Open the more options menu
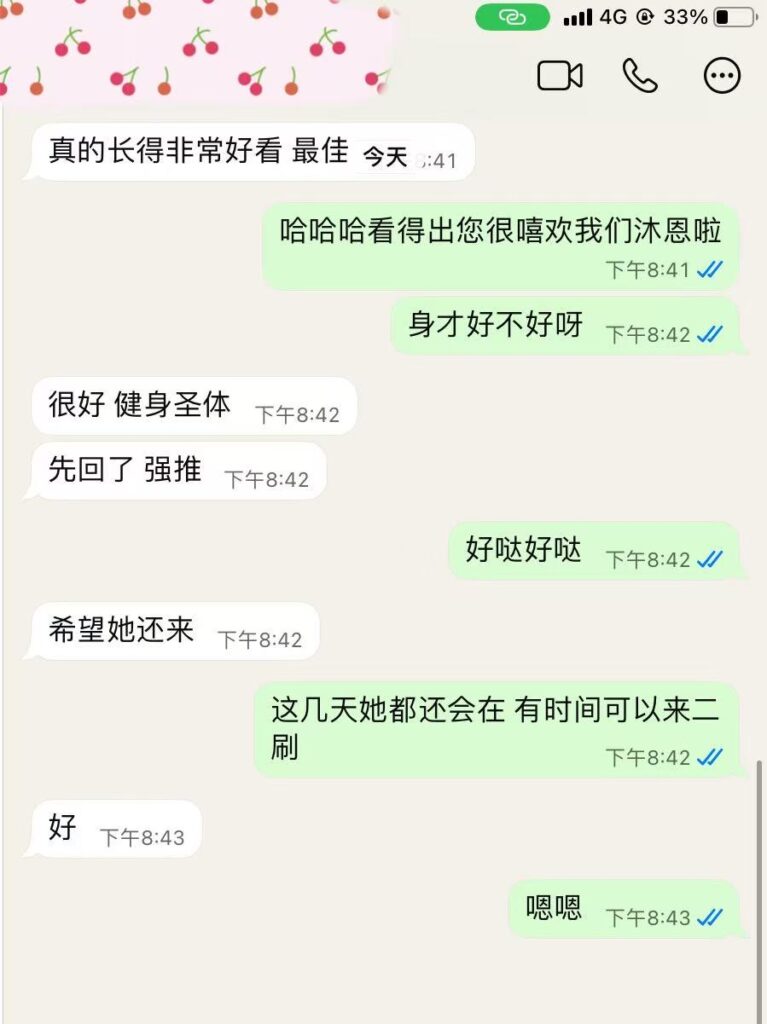767x1024 pixels. pos(722,76)
